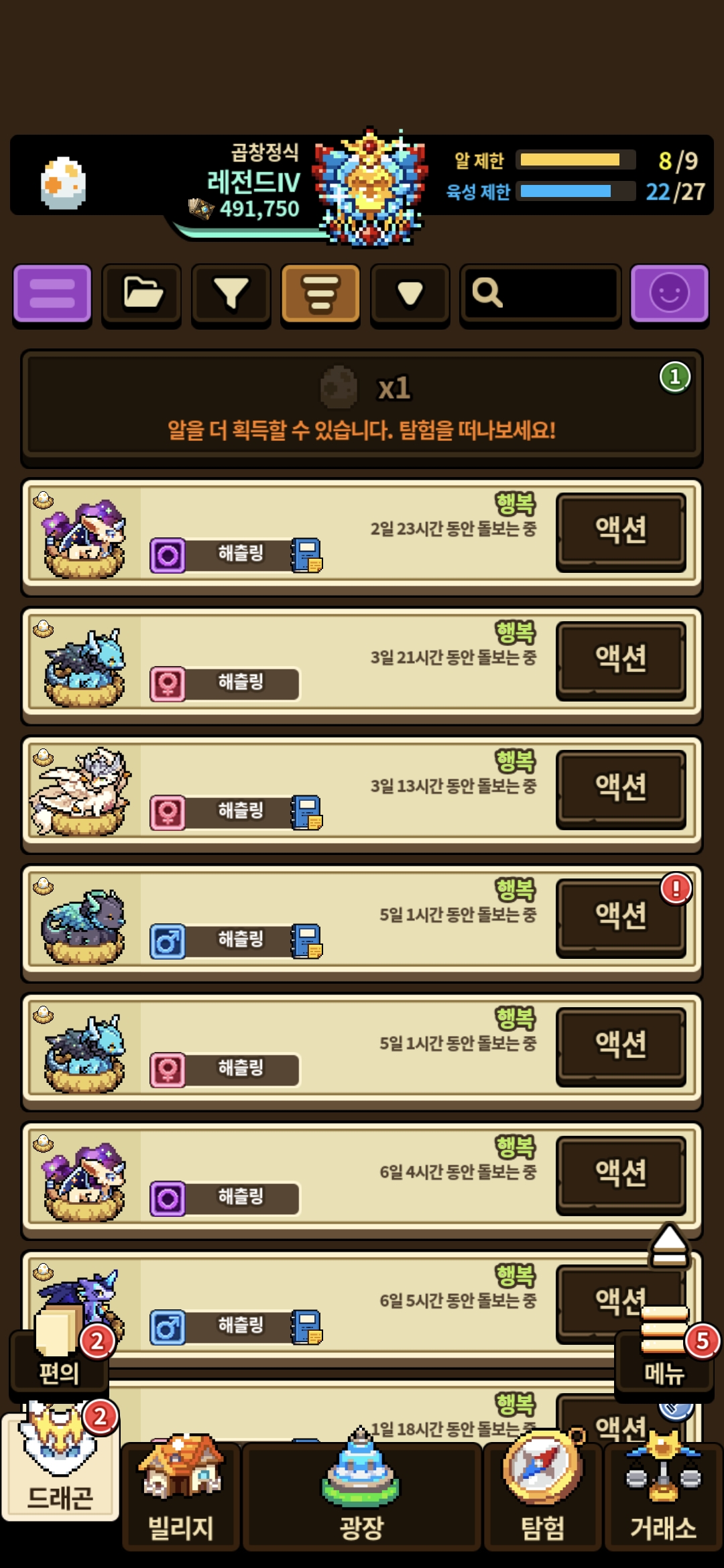Screen dimensions: 724x1568
Task: Tap 액션 for the 3일 21시간 hatchling
Action: (x=621, y=659)
